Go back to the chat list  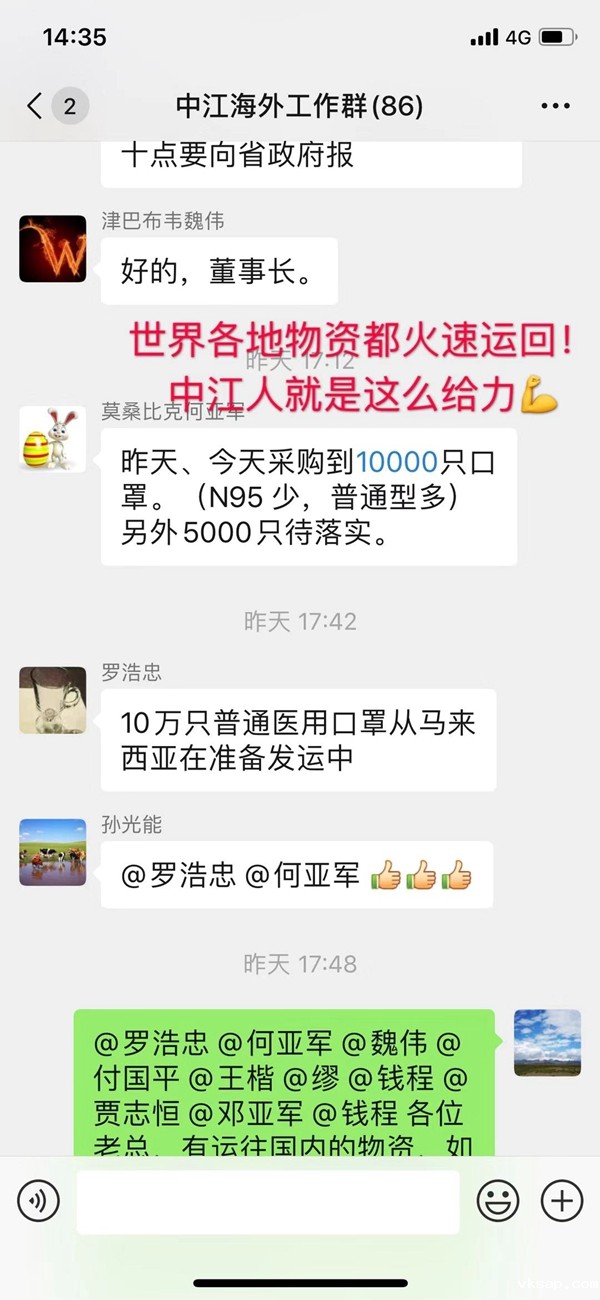click(x=36, y=106)
